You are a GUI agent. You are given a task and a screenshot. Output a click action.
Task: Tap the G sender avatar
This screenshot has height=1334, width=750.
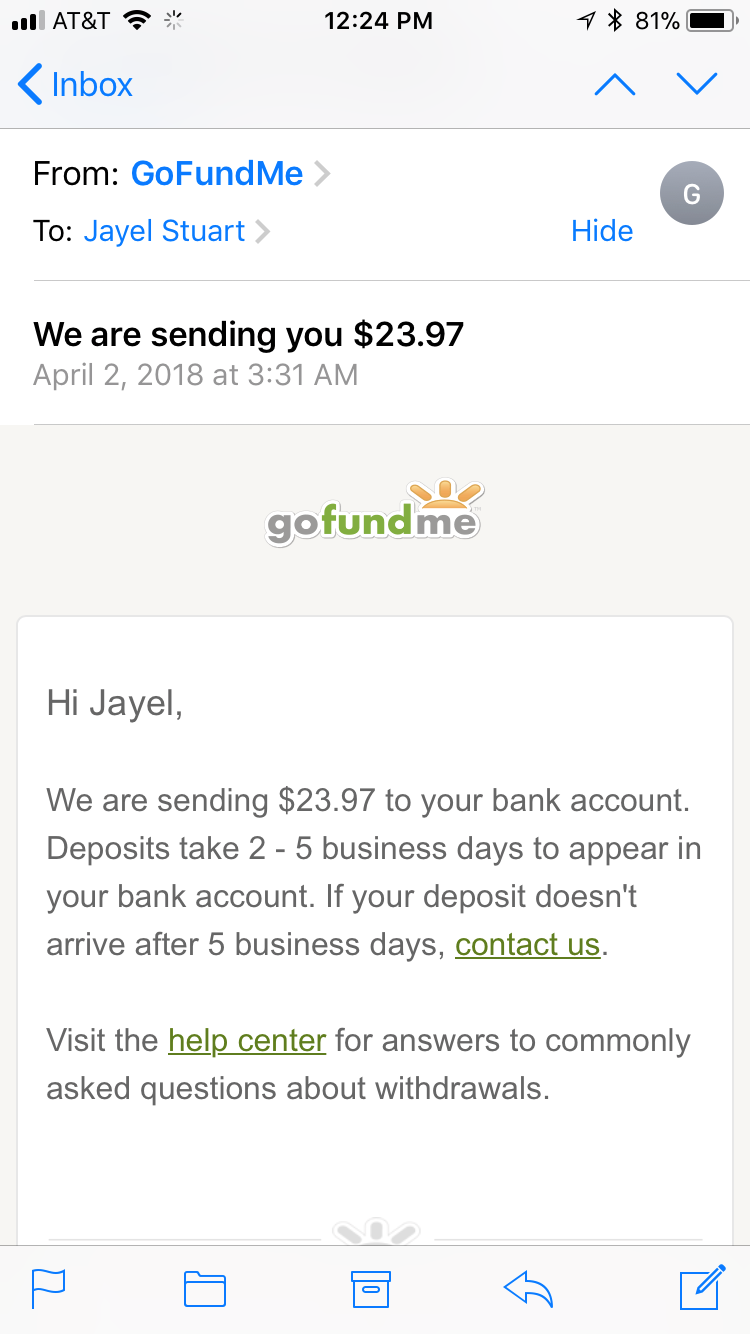point(691,194)
